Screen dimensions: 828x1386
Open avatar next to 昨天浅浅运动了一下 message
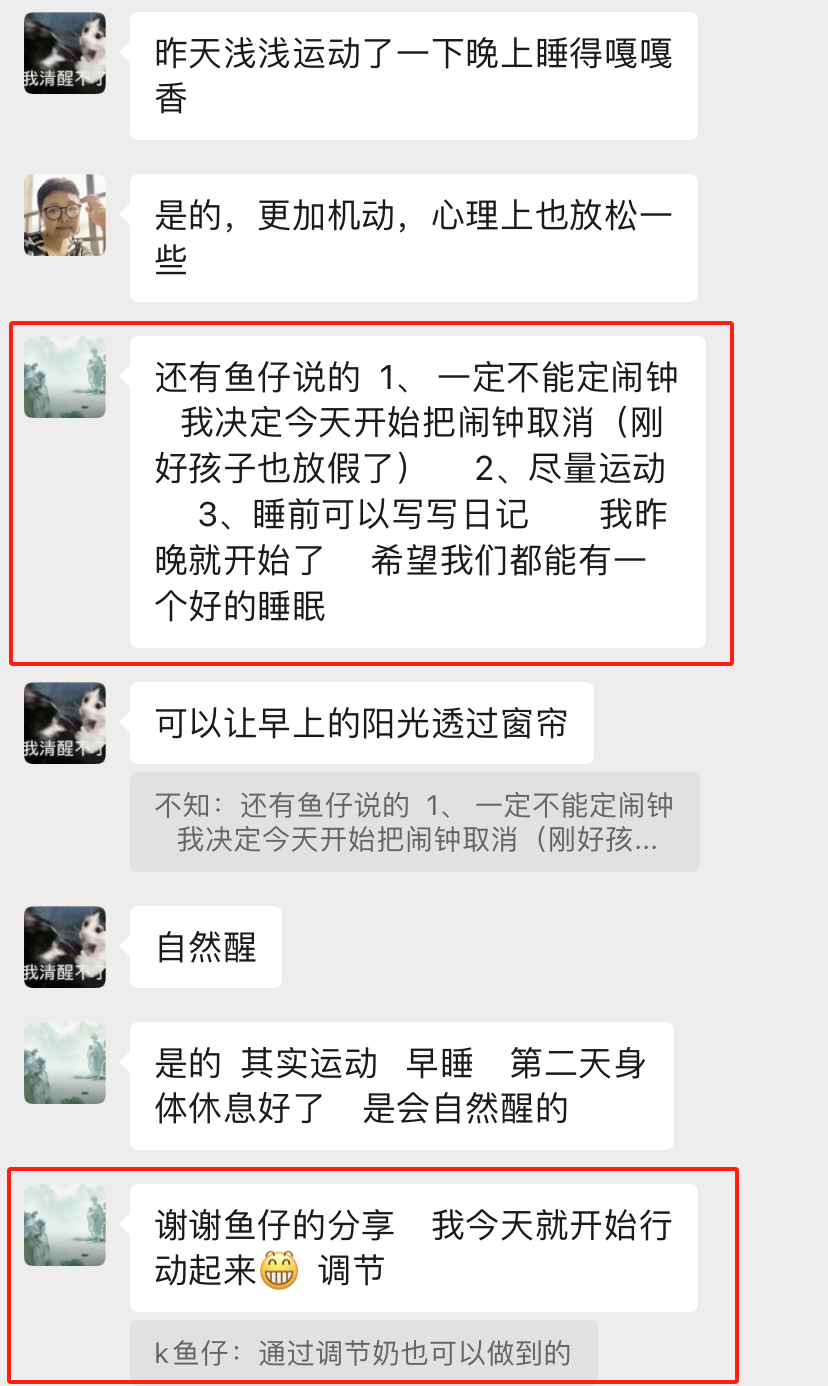(x=65, y=53)
